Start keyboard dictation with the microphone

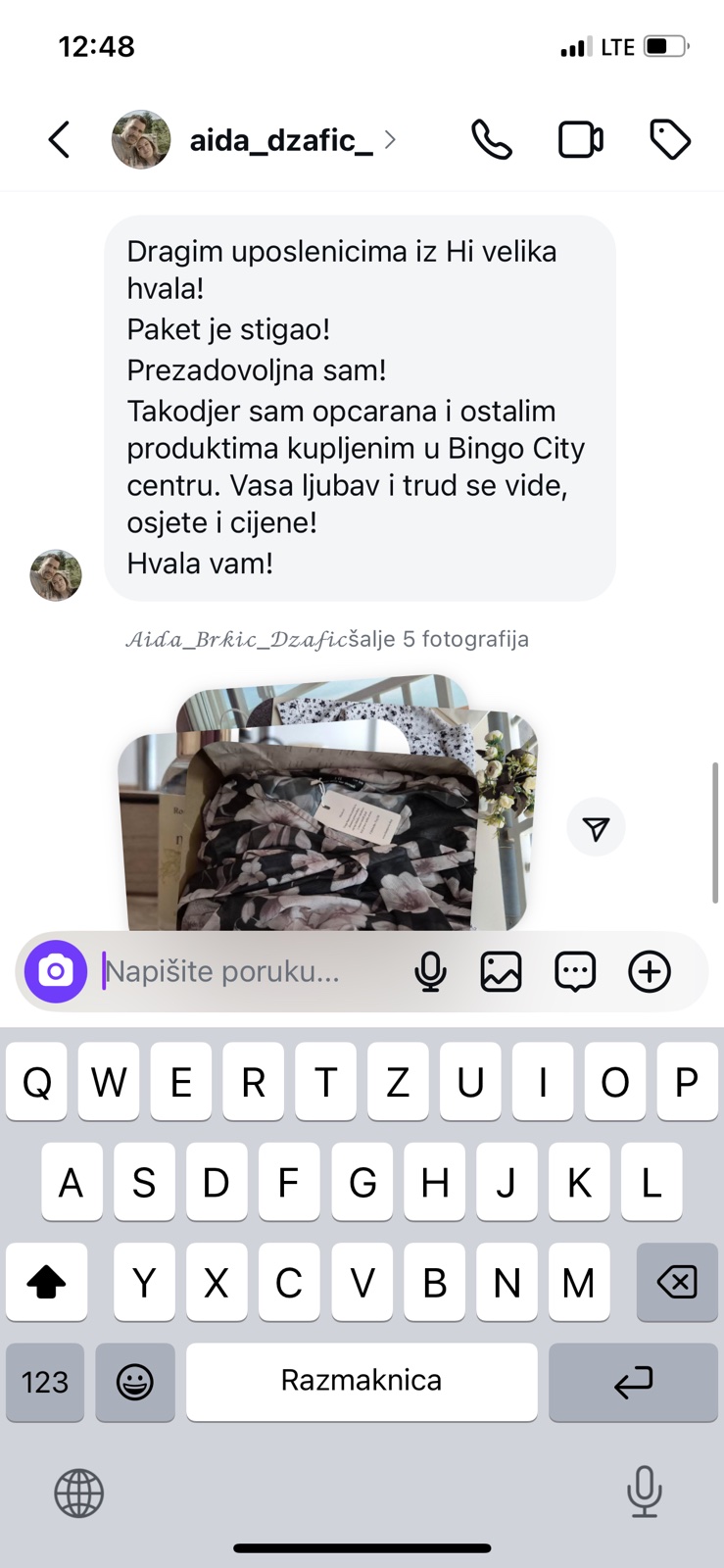coord(644,1492)
